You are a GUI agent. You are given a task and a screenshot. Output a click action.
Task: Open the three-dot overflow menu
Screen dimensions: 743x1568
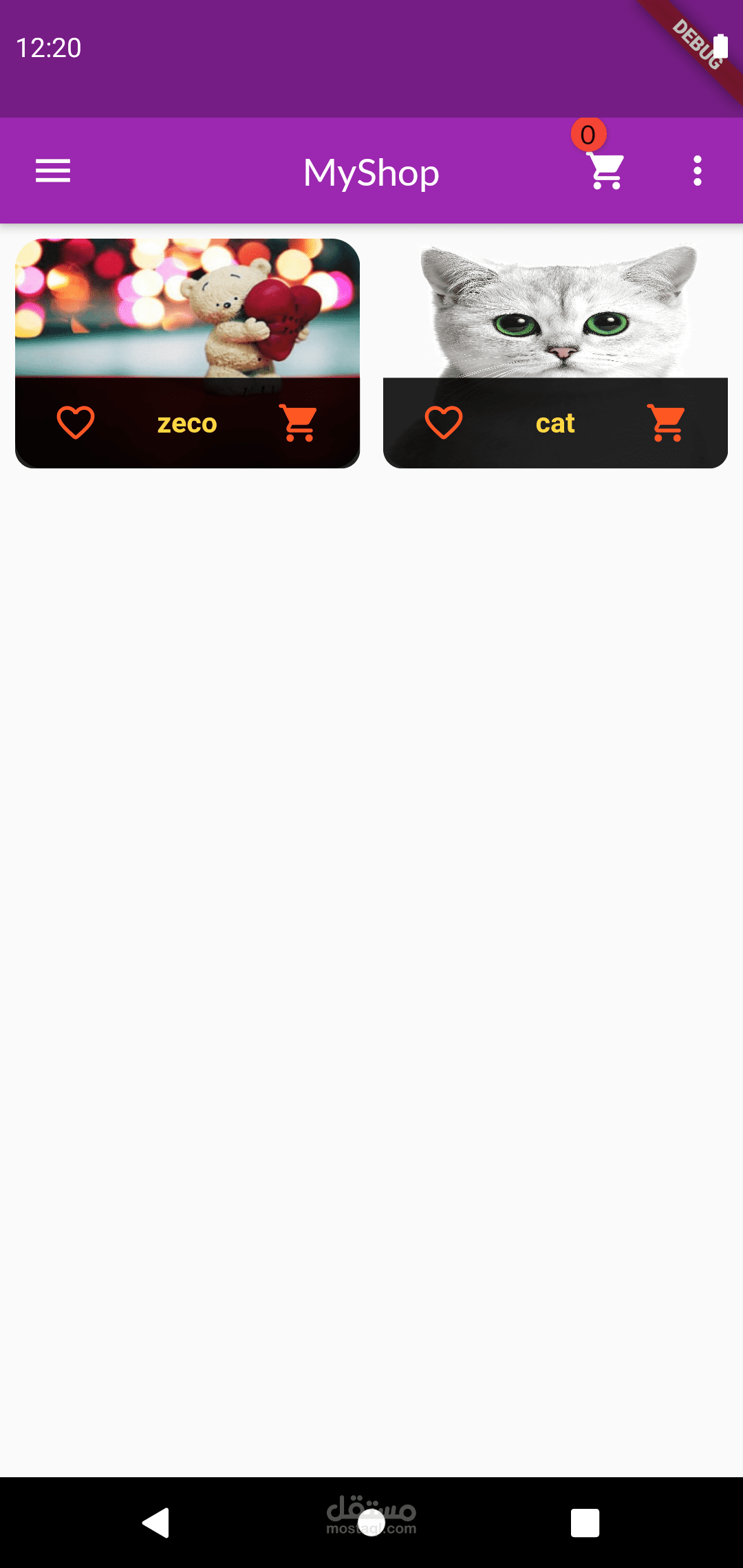[x=698, y=171]
